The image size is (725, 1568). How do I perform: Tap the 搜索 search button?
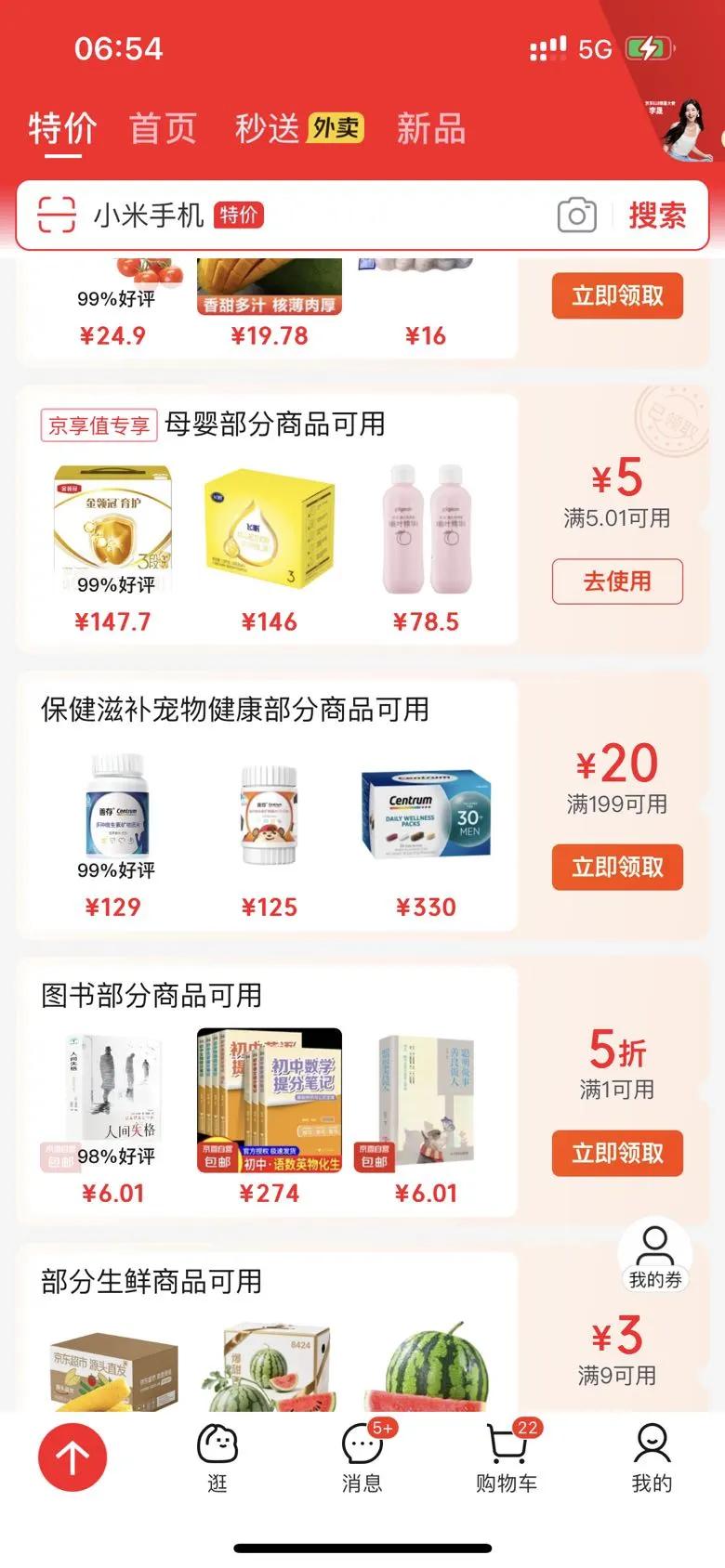(x=657, y=216)
